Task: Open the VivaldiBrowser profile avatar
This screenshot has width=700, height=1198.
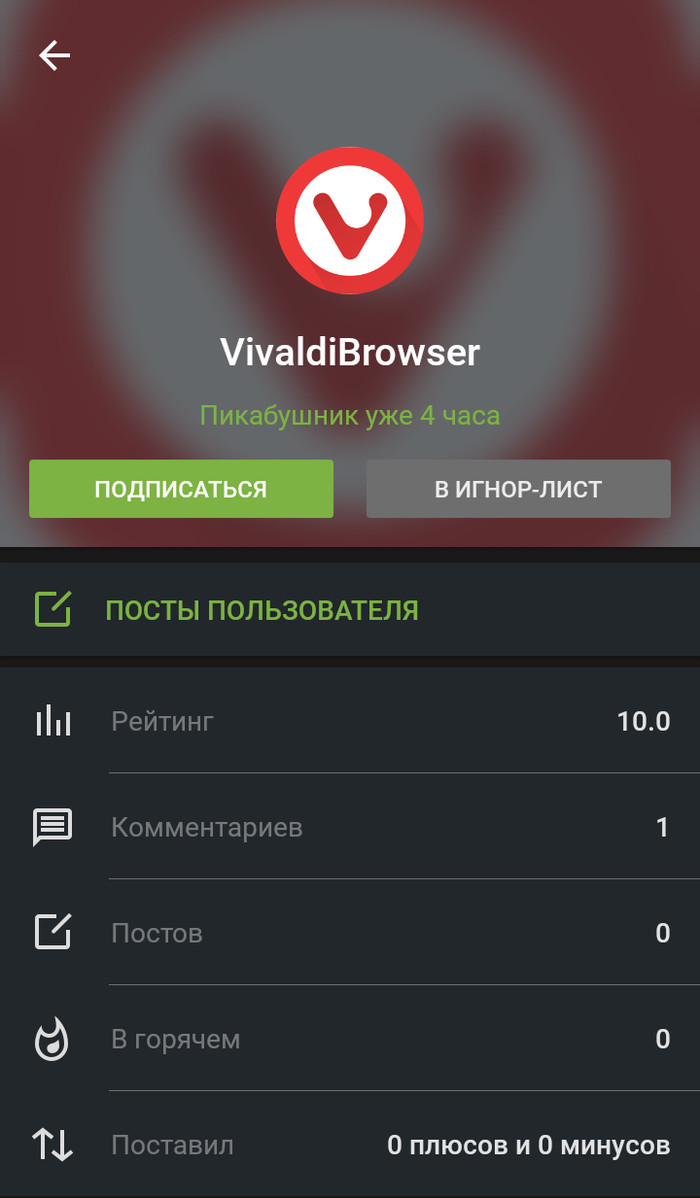Action: (350, 220)
